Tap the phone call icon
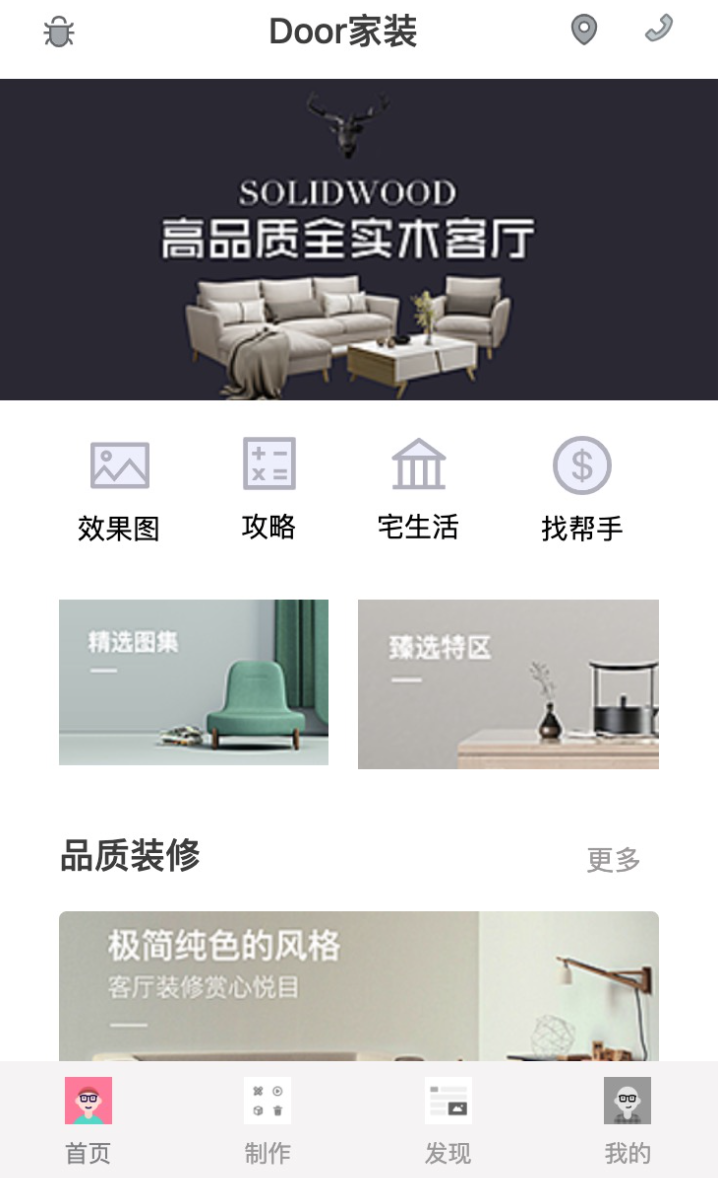The width and height of the screenshot is (718, 1178). click(659, 29)
